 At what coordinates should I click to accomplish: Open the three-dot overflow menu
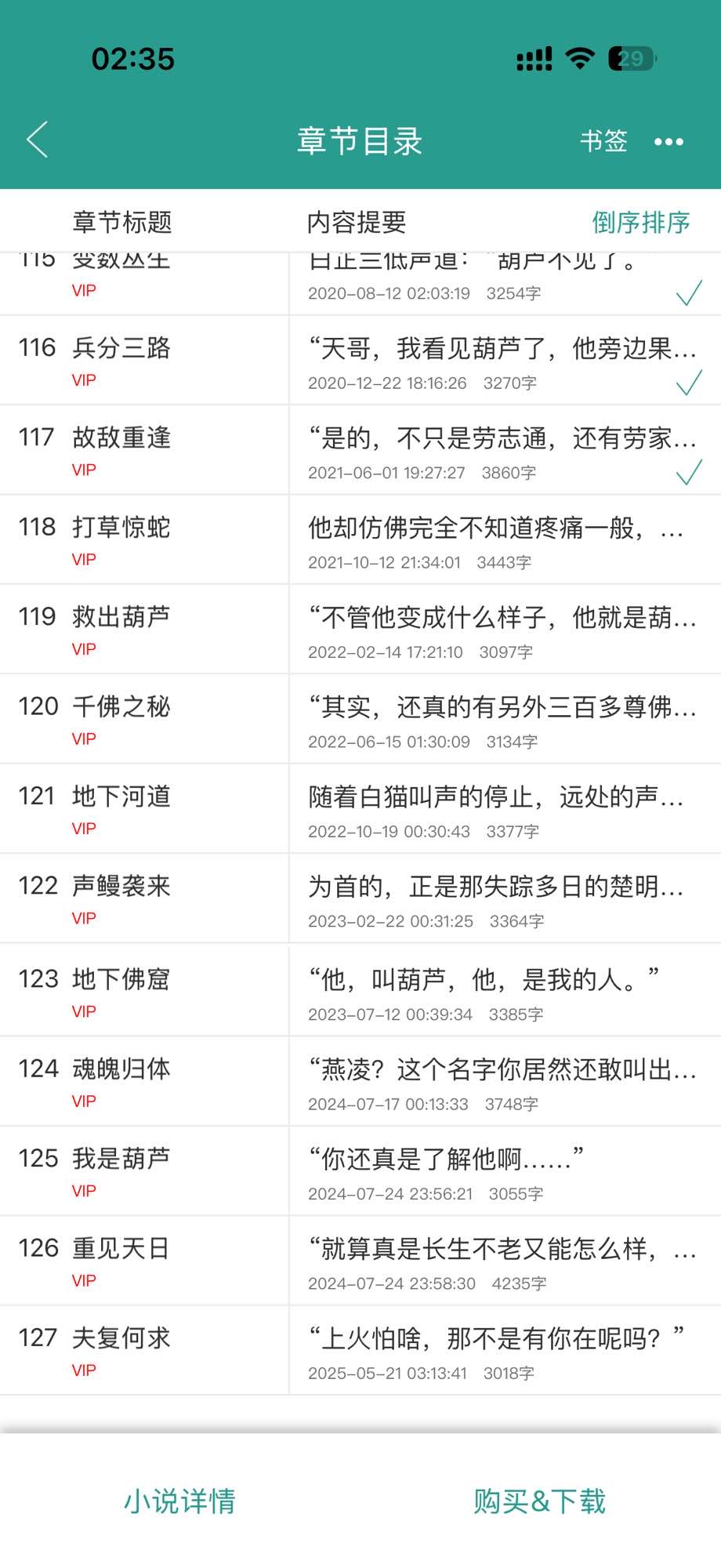click(668, 142)
